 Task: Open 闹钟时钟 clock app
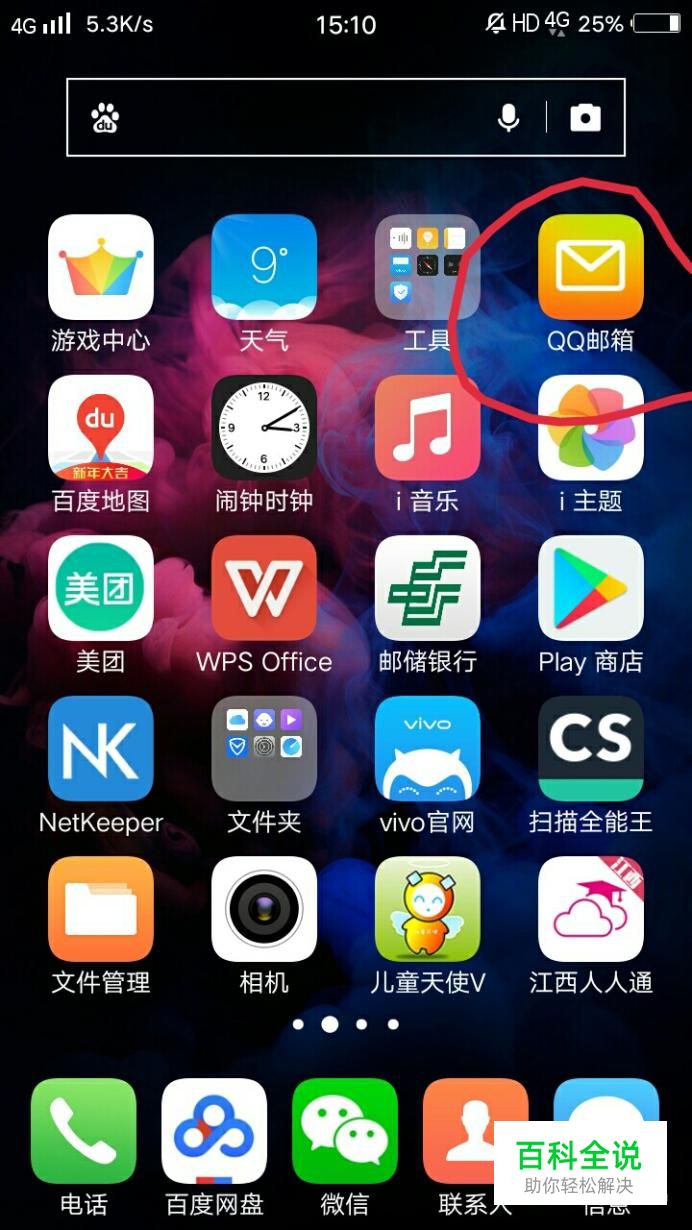point(264,428)
